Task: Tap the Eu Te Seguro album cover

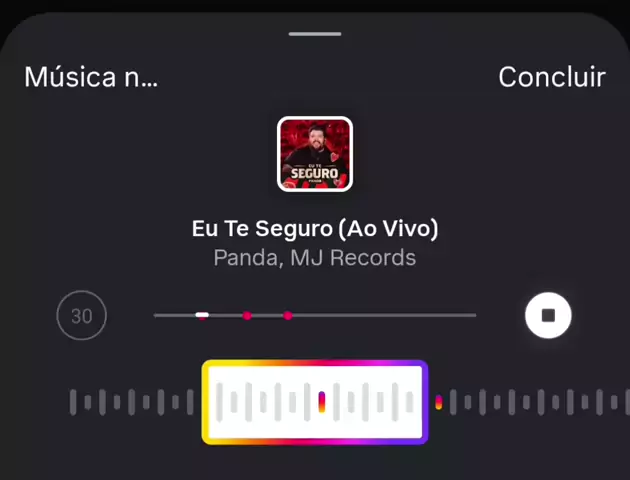Action: point(315,154)
